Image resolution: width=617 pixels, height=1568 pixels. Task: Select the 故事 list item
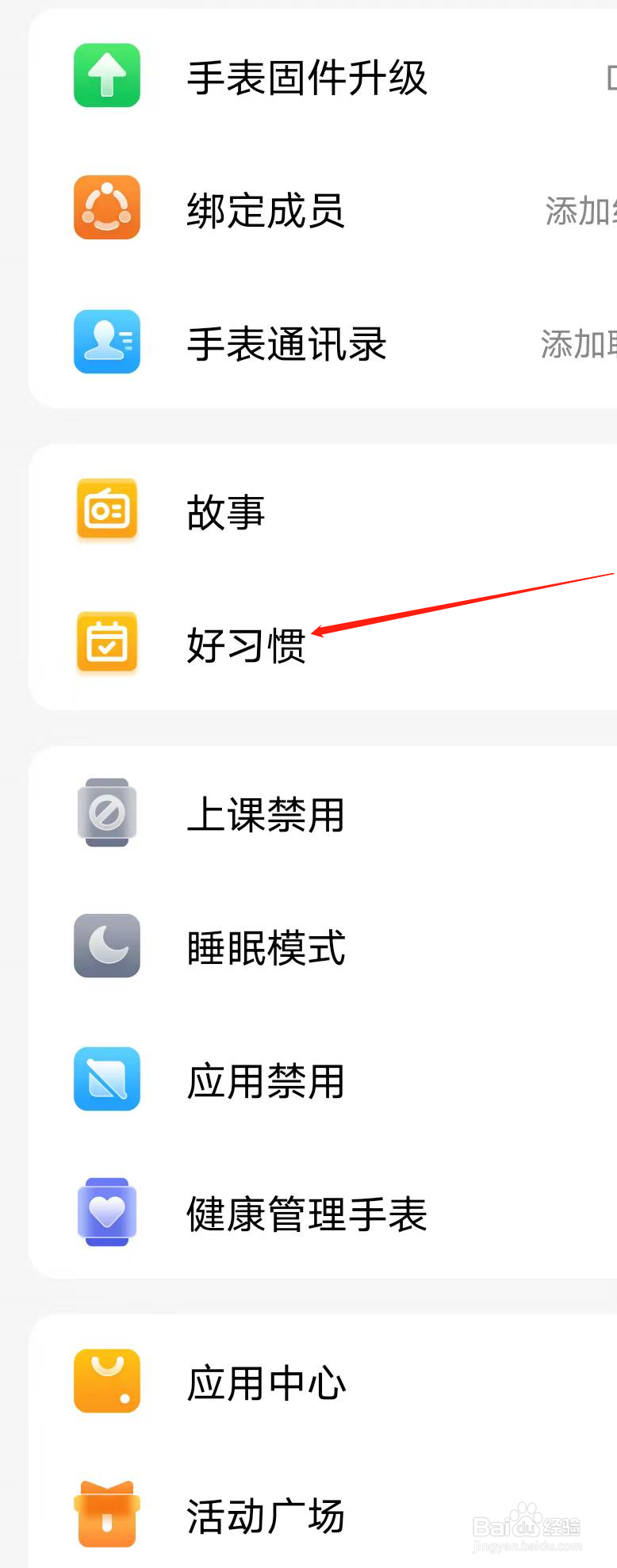click(x=225, y=511)
